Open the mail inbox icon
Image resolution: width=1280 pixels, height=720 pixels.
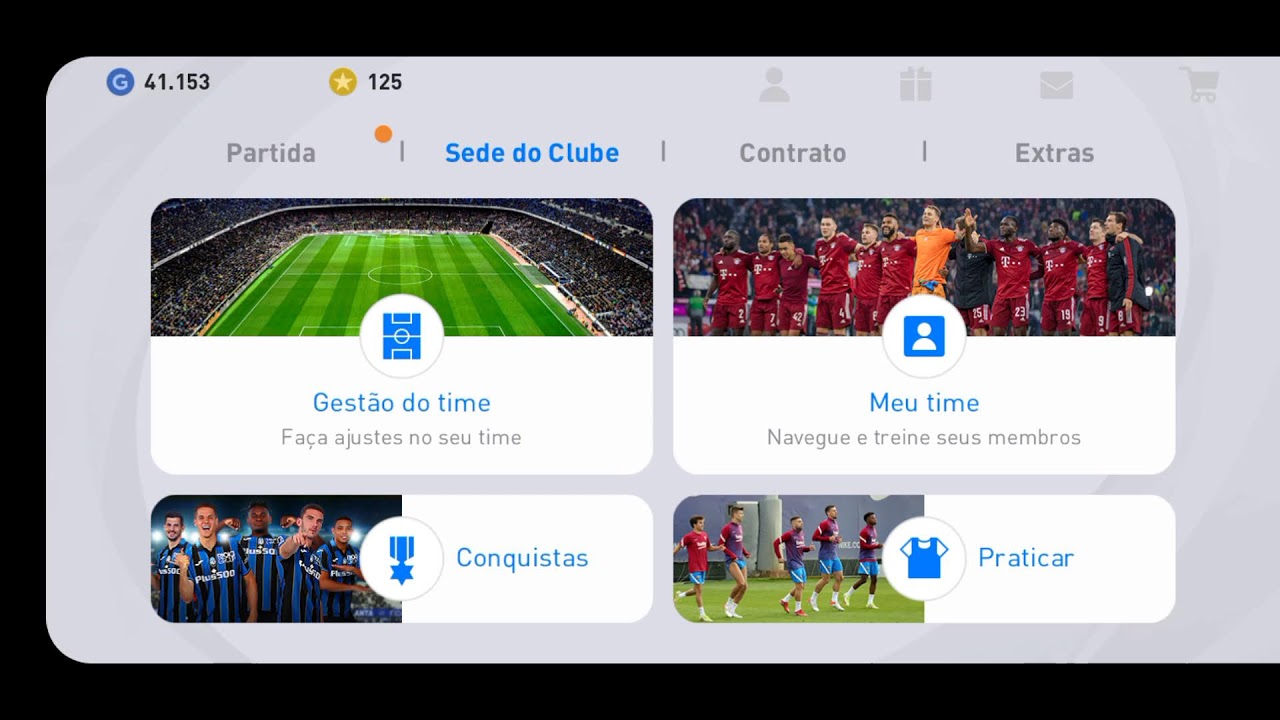(x=1056, y=85)
